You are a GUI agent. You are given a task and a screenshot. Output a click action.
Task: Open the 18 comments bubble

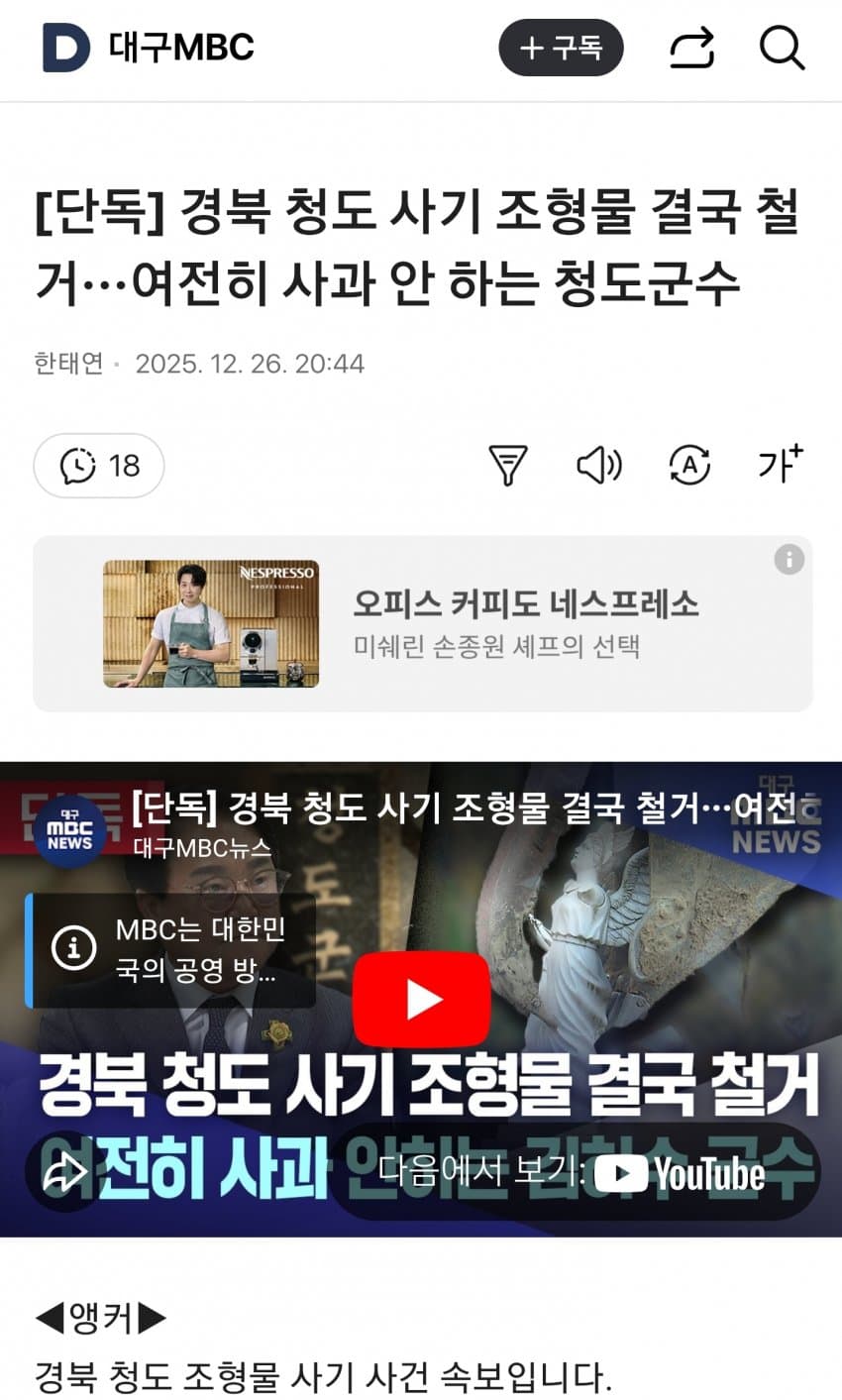coord(99,465)
